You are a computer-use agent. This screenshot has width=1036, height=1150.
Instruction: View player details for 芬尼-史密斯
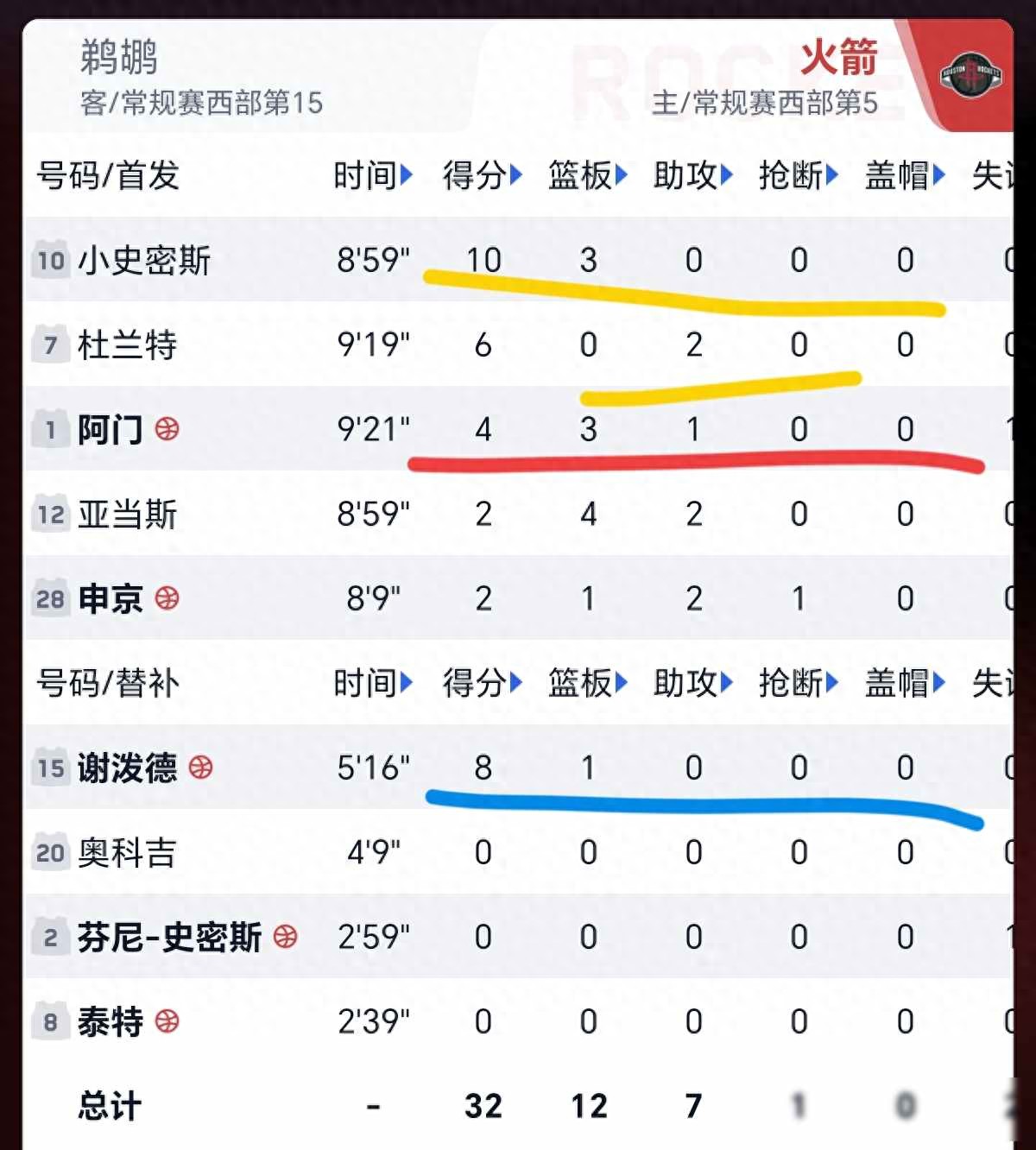169,937
